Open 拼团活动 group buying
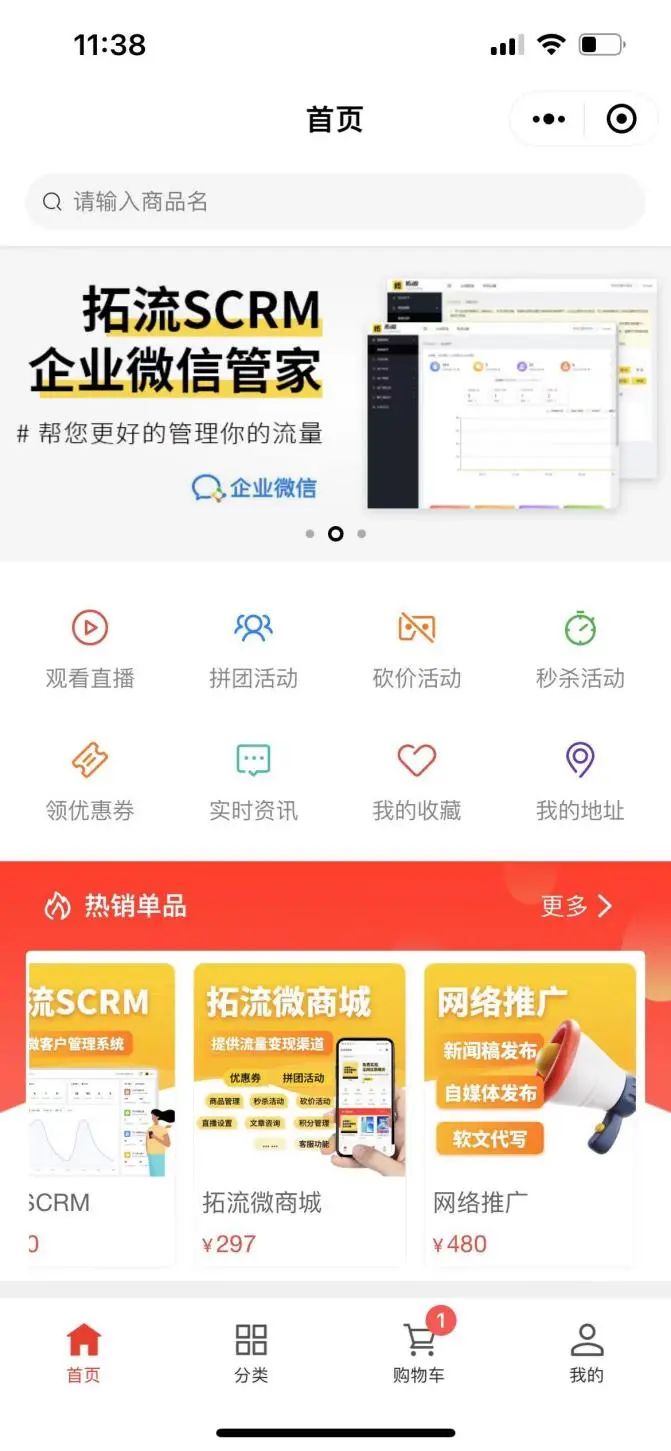Viewport: 671px width, 1451px height. click(x=253, y=650)
